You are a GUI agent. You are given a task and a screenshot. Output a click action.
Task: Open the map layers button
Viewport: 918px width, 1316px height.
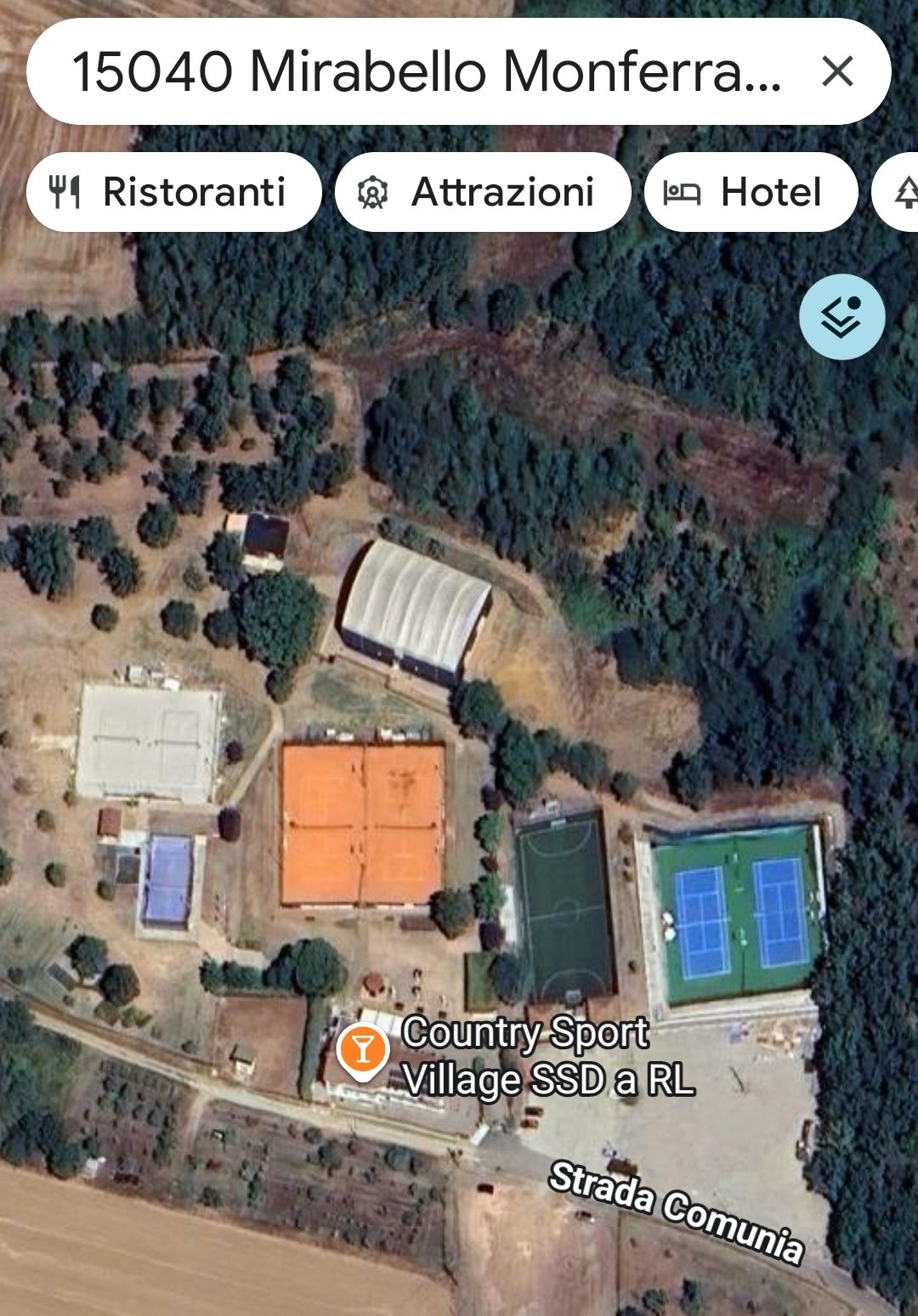841,317
